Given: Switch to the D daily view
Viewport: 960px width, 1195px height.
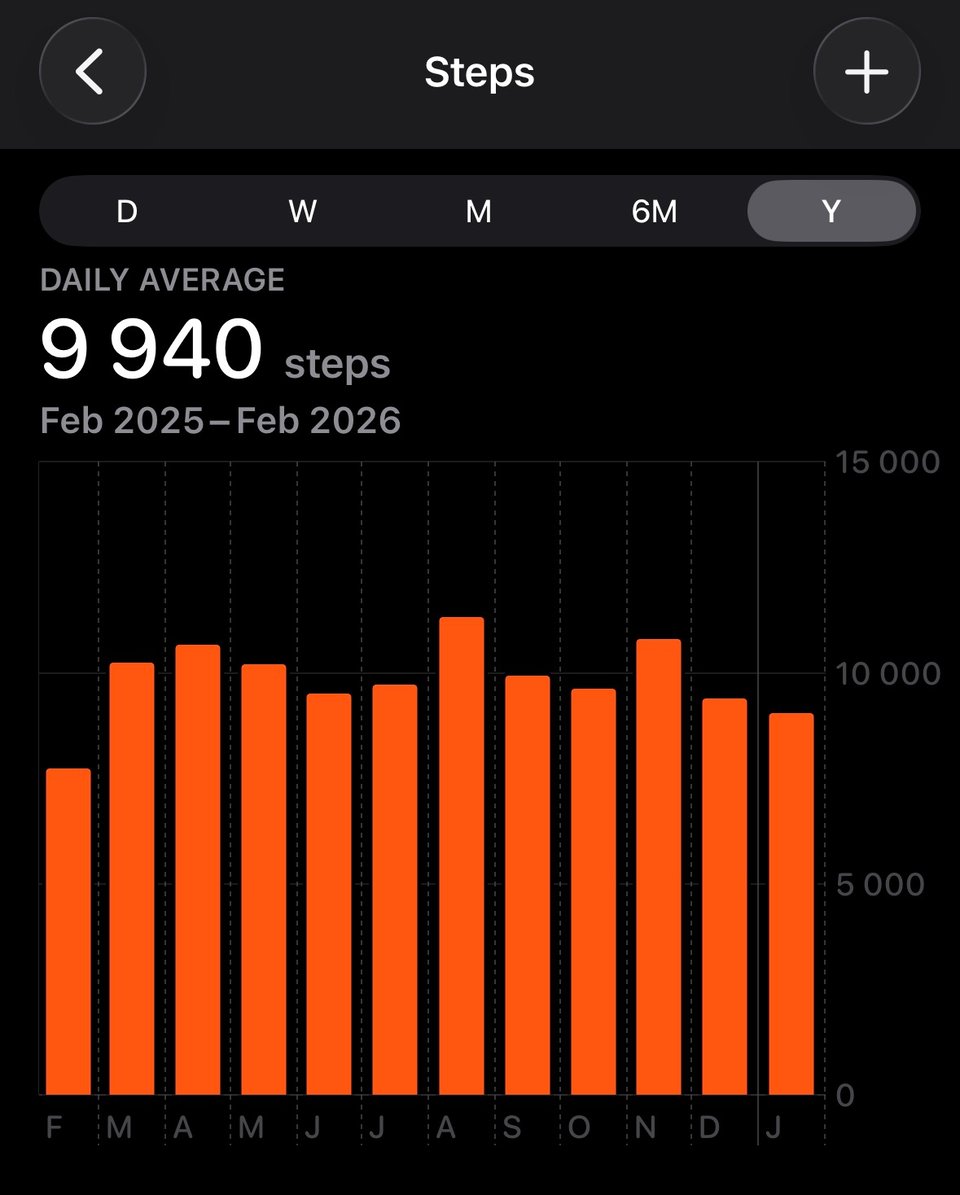Looking at the screenshot, I should 127,211.
